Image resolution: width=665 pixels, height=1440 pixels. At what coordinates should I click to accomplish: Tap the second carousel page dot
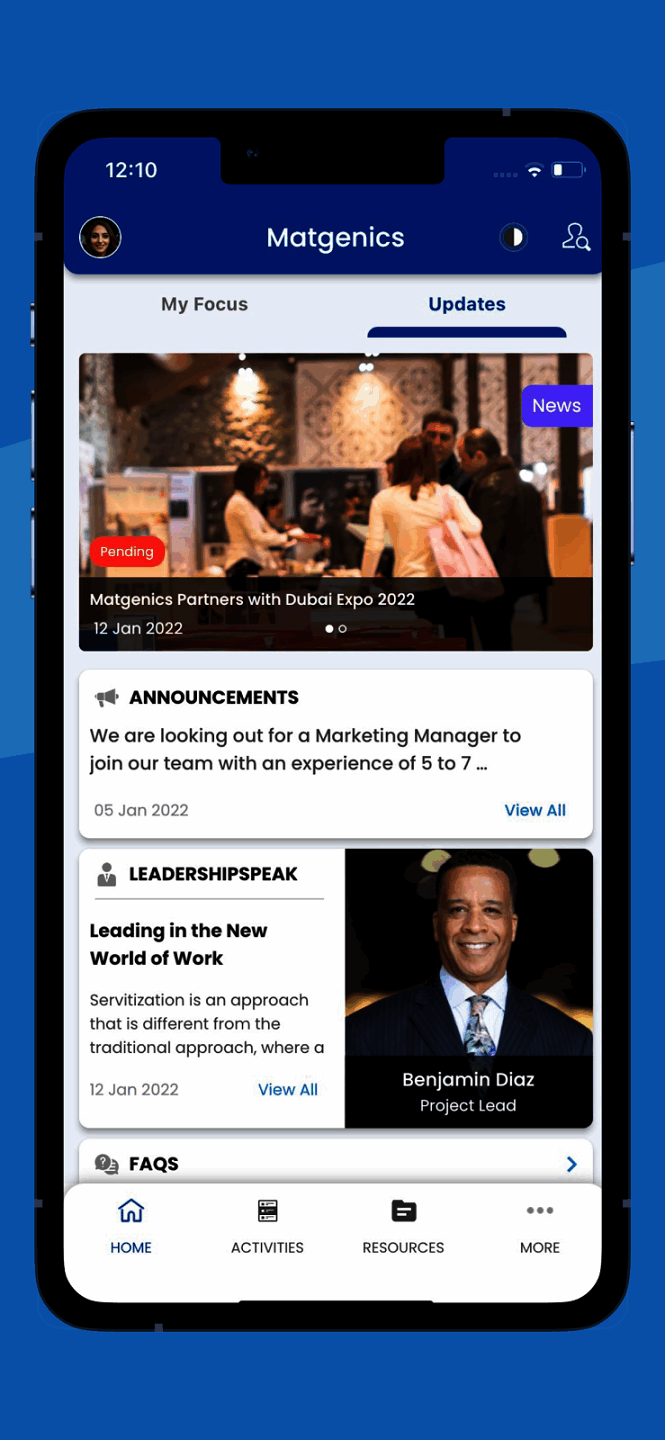[343, 629]
